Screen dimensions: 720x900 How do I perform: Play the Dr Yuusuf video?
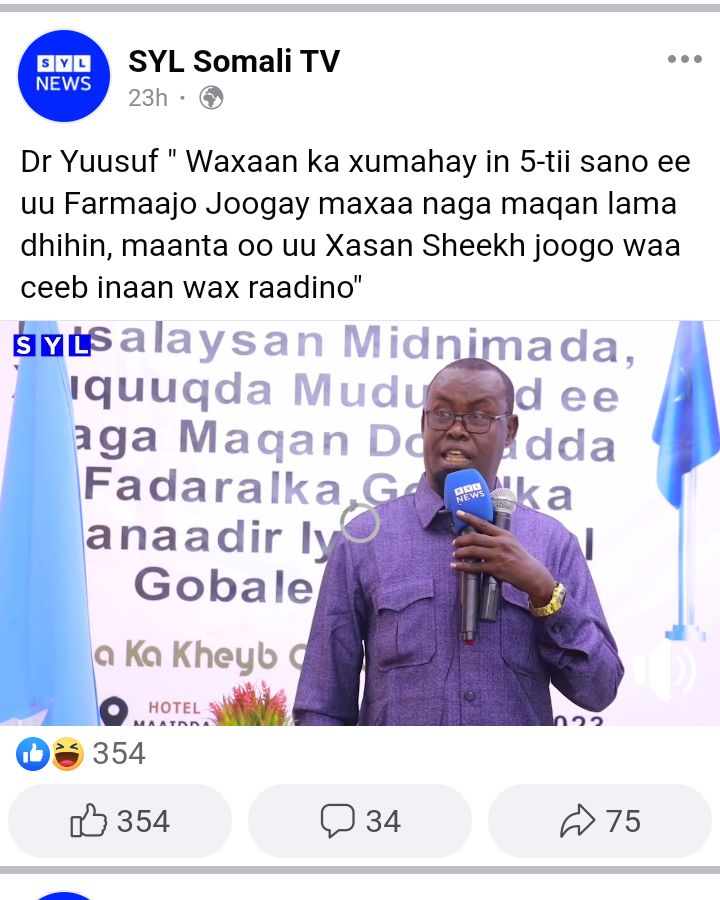pos(360,522)
